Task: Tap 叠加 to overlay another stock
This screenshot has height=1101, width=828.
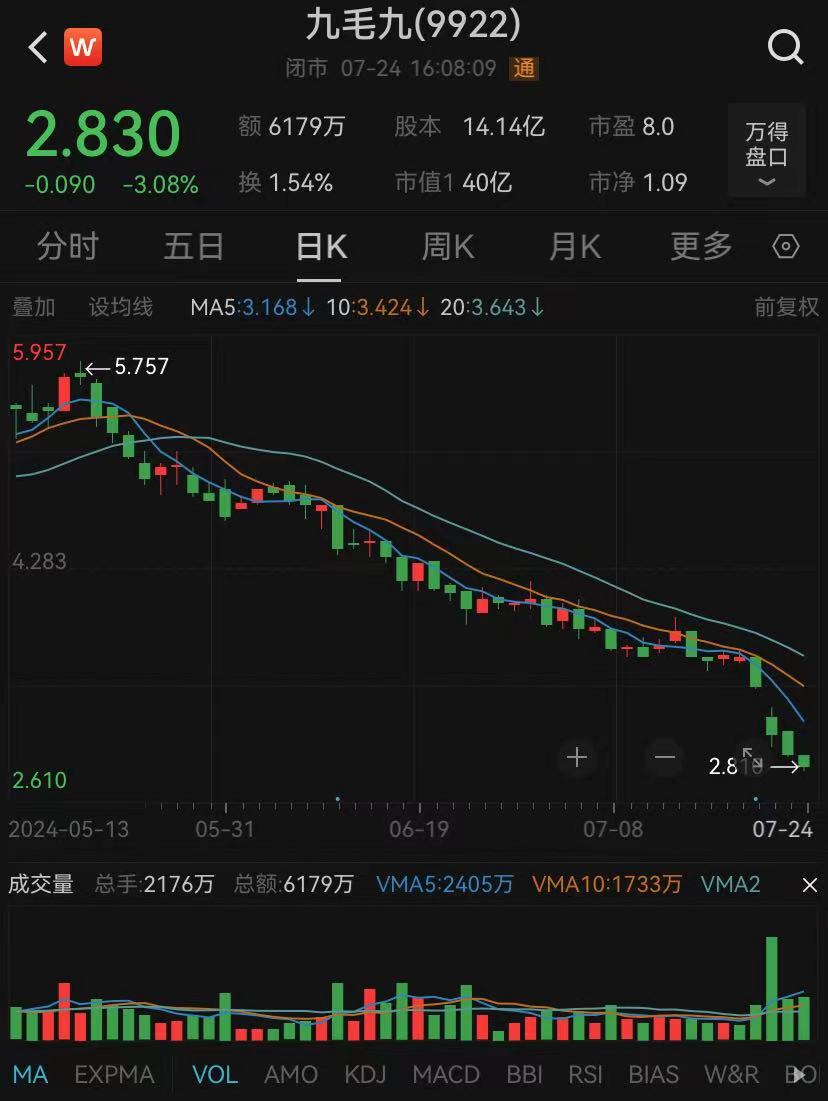Action: [x=34, y=307]
